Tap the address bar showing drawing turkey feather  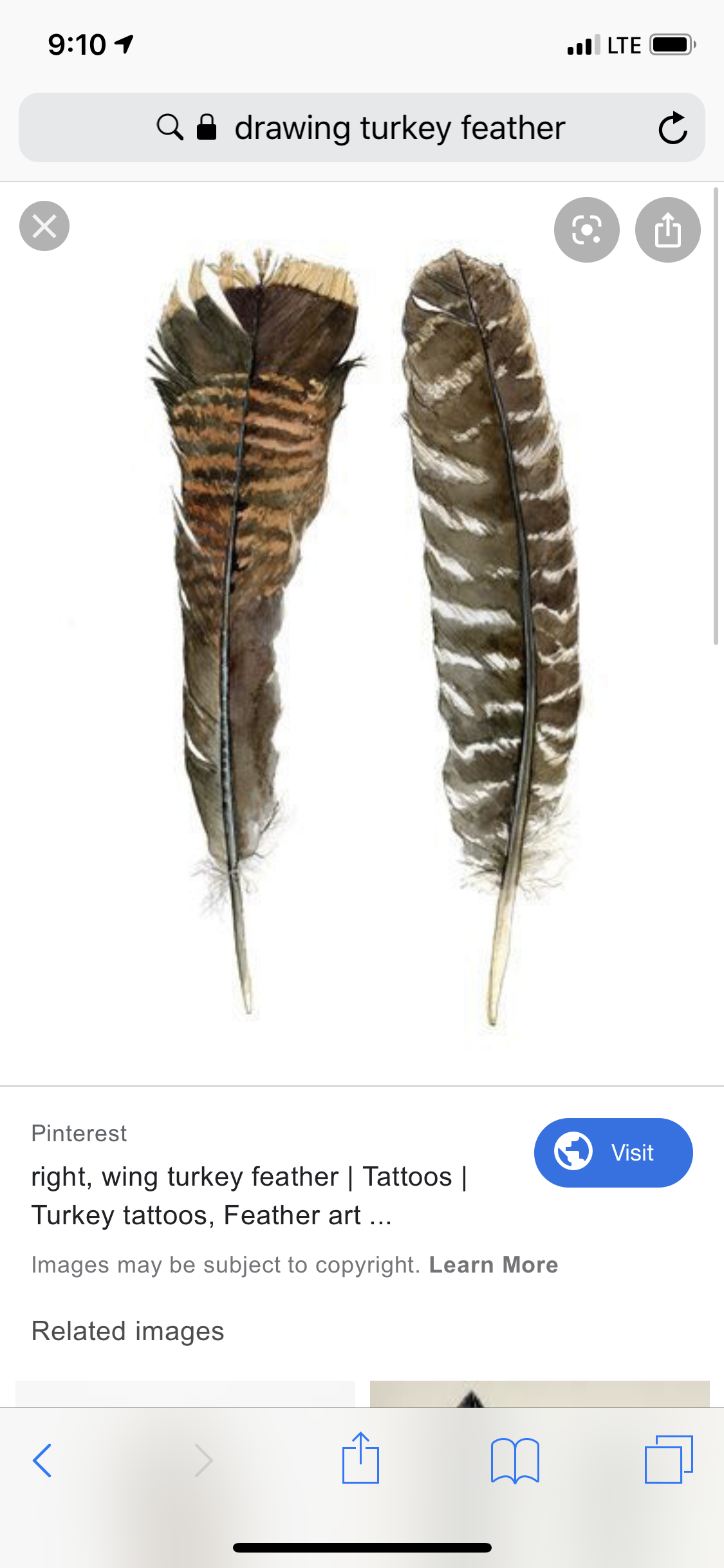[x=399, y=128]
